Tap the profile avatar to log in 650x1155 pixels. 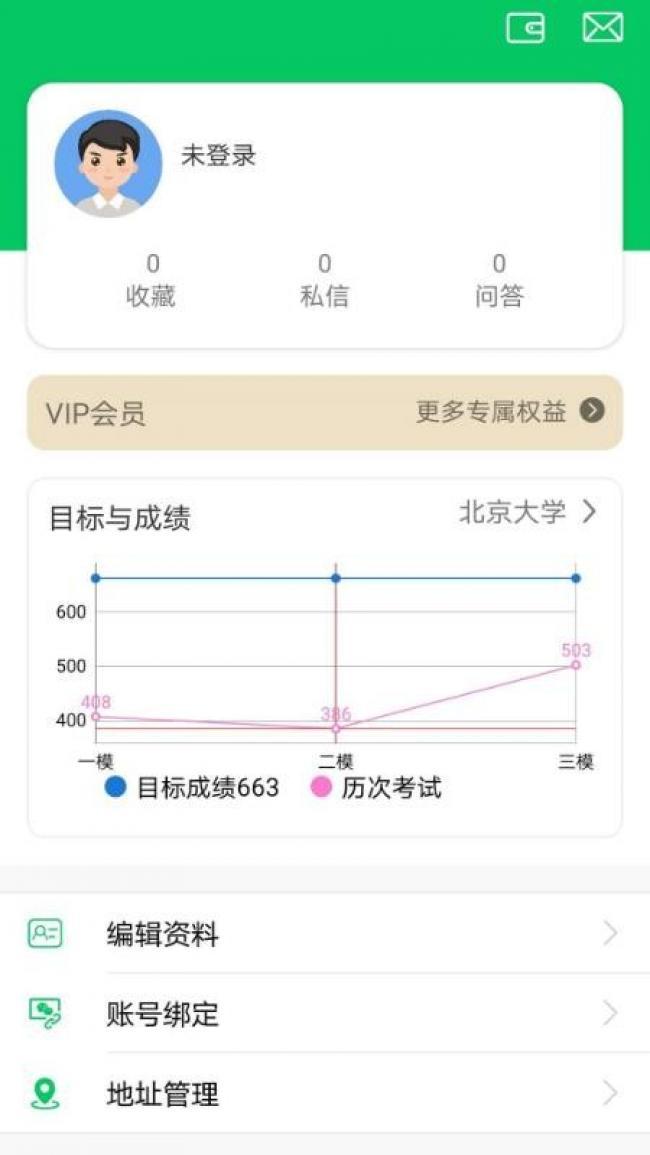(x=108, y=164)
